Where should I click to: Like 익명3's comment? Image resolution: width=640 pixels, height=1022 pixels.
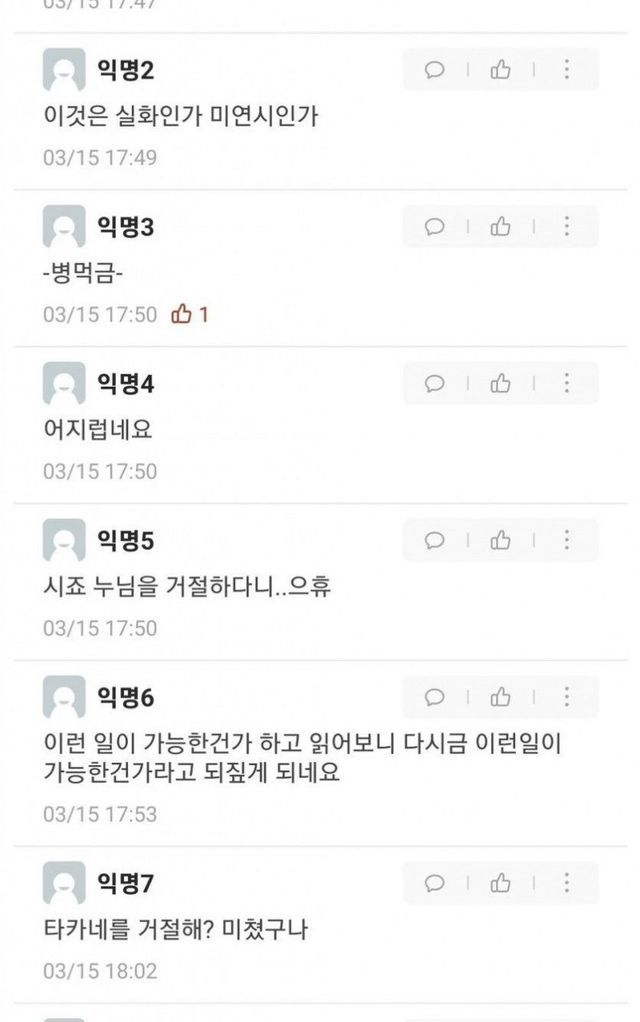click(x=501, y=227)
